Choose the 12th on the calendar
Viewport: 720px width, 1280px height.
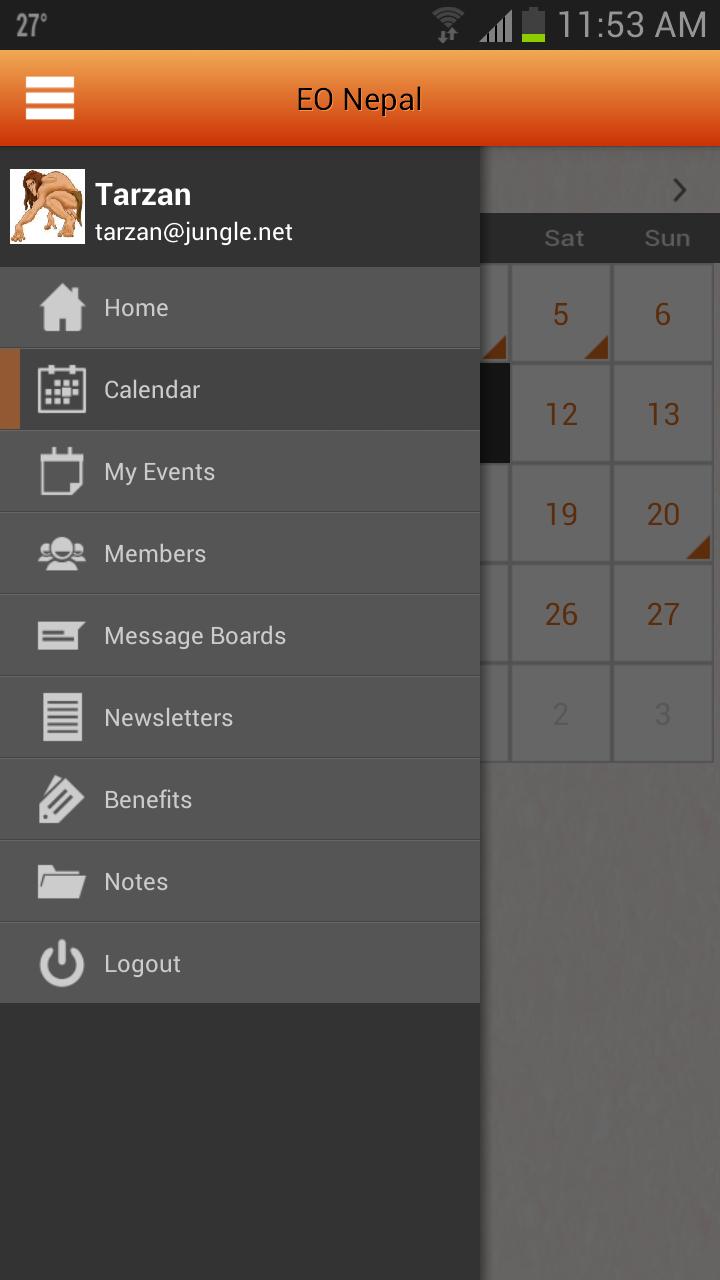tap(561, 414)
